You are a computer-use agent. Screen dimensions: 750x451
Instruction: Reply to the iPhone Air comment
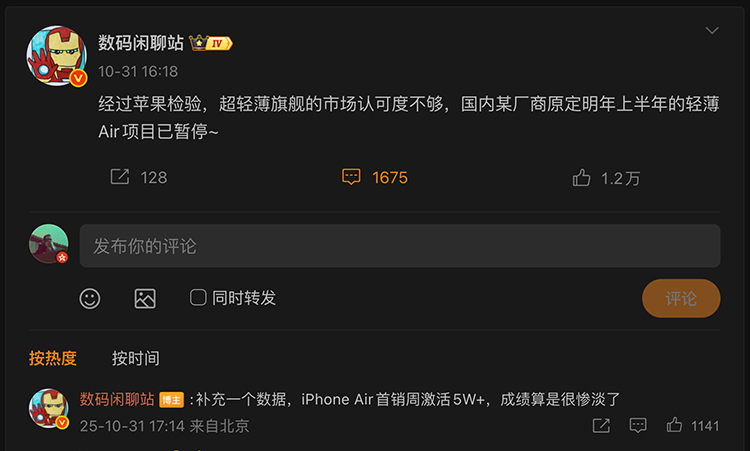(638, 426)
